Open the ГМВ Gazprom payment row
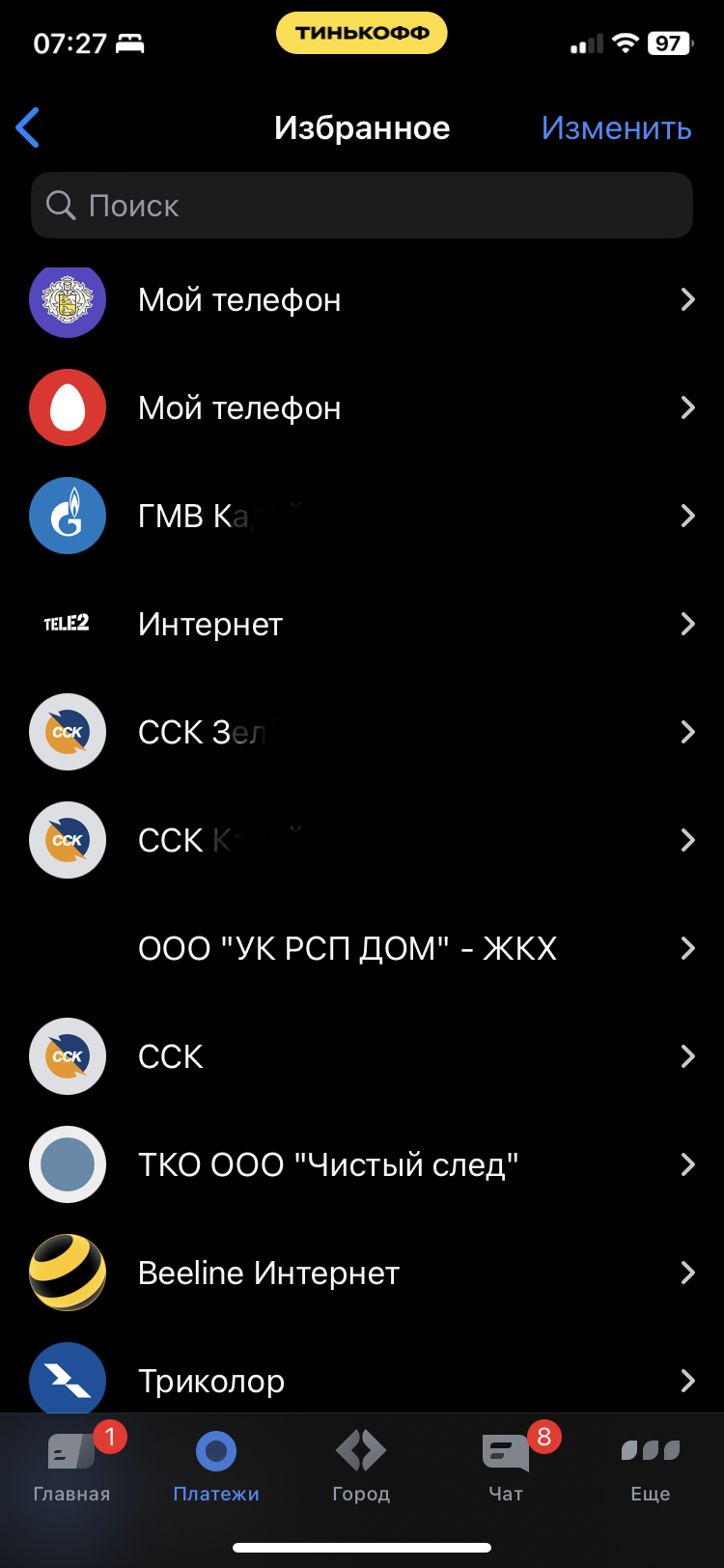This screenshot has height=1568, width=724. point(362,517)
